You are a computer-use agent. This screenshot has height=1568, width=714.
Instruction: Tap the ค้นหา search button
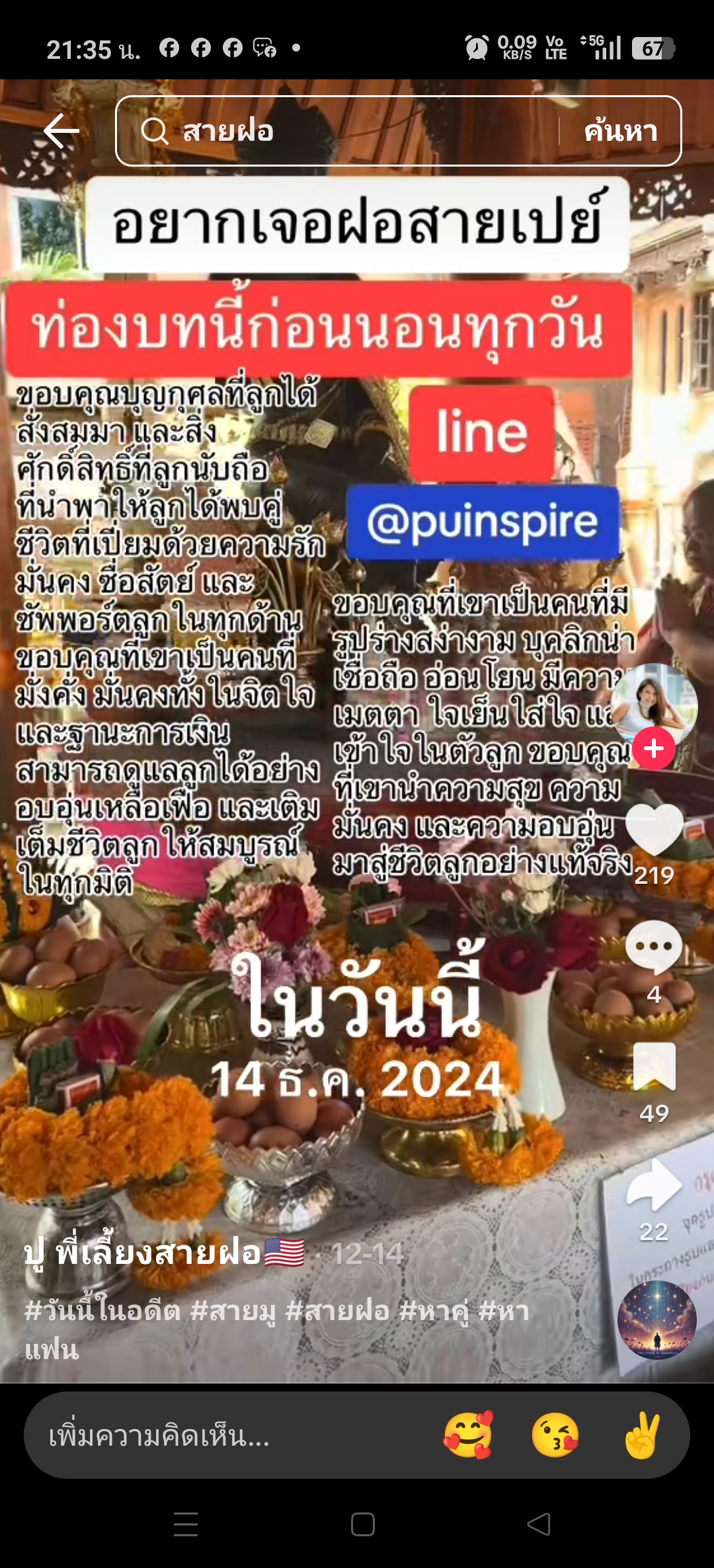pyautogui.click(x=621, y=131)
